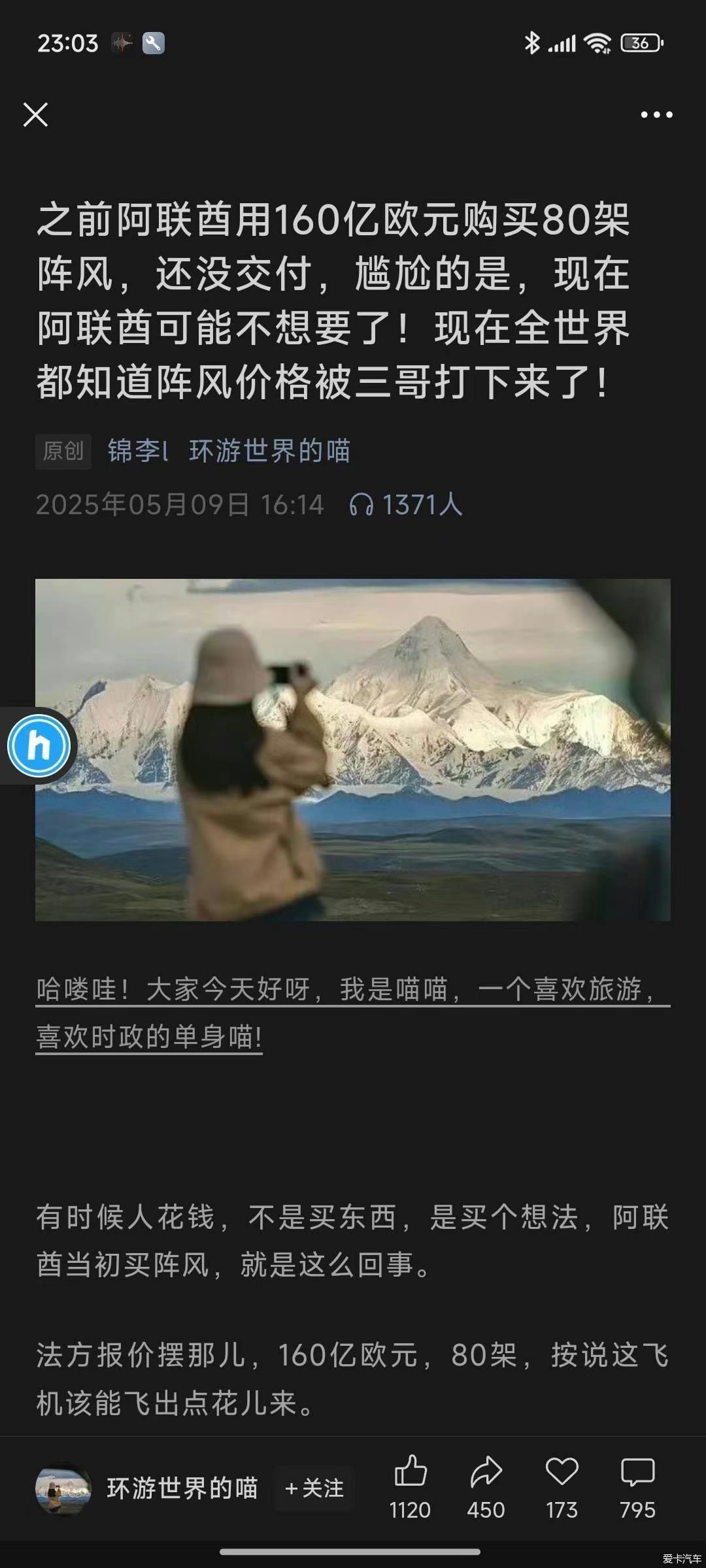Open the 795 comments
Image resolution: width=706 pixels, height=1568 pixels.
tap(637, 1486)
